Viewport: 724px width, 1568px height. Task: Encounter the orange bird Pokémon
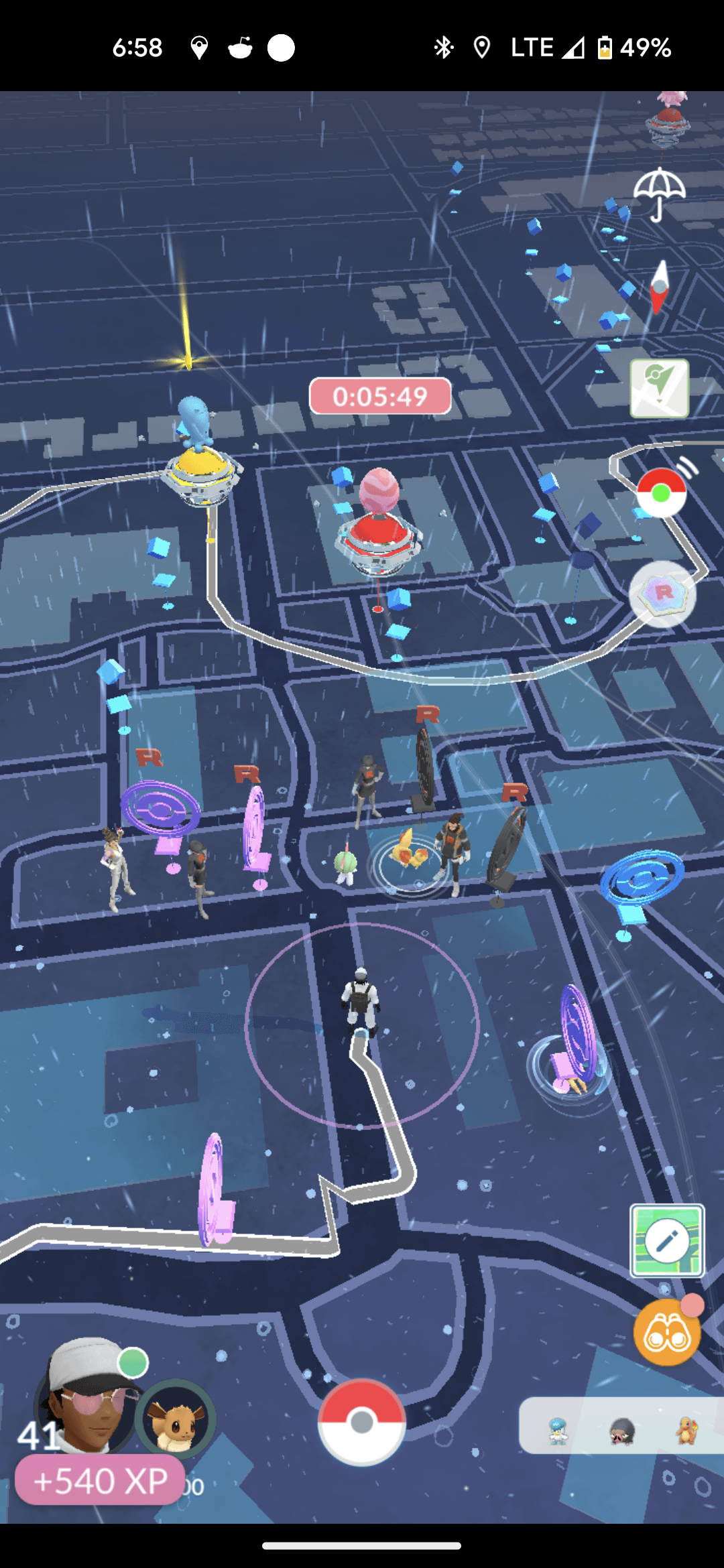point(409,851)
